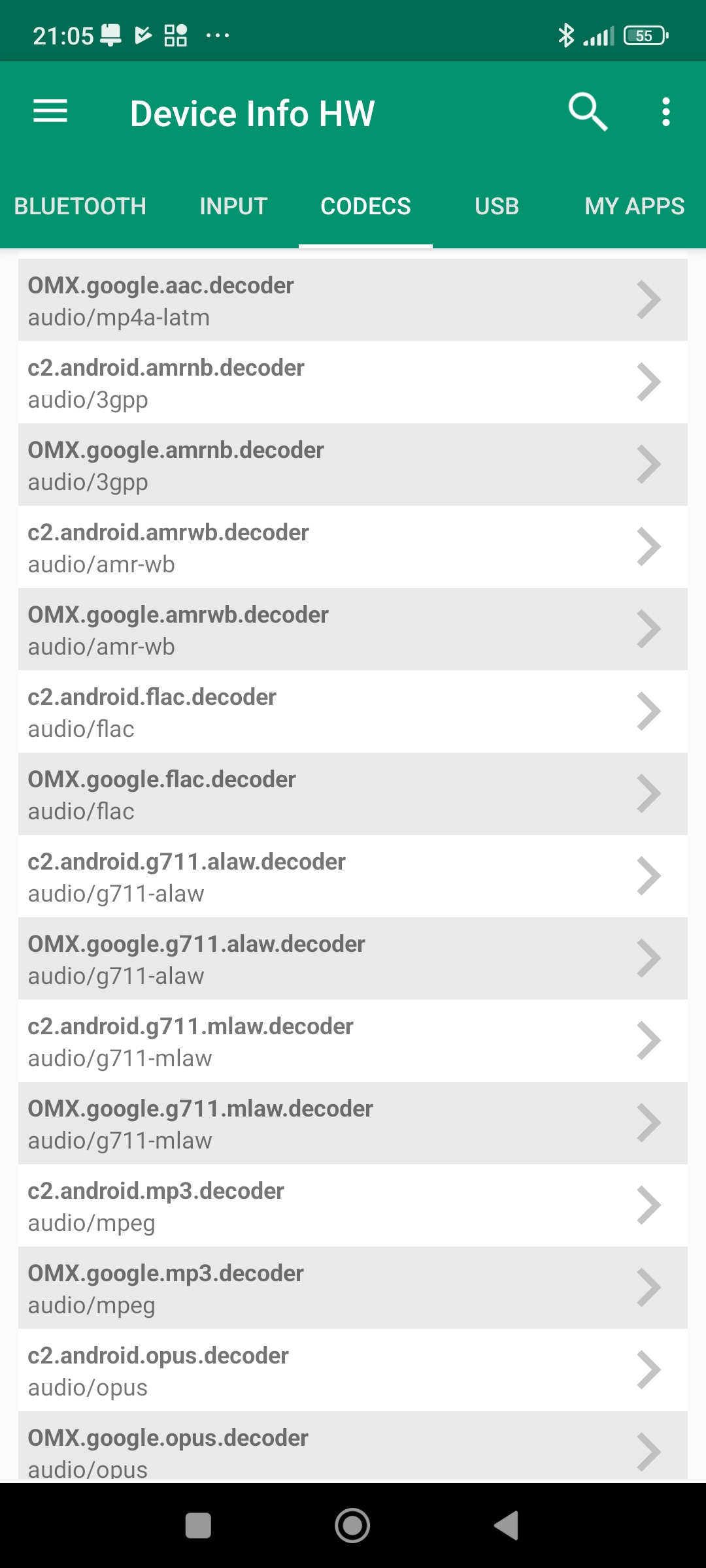
Task: Show c2.android.amrwb.decoder details
Action: (352, 547)
